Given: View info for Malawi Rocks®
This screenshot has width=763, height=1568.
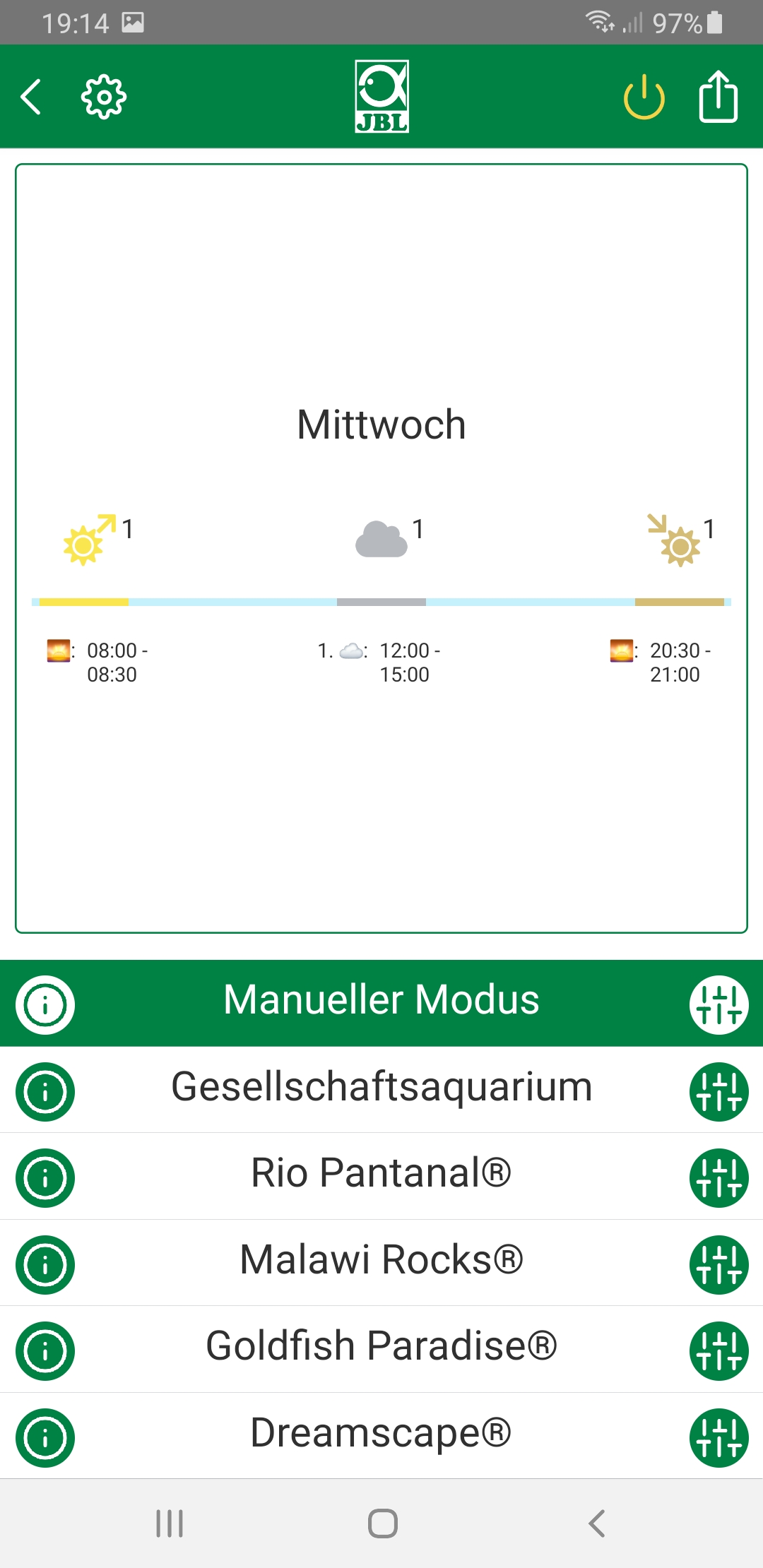Looking at the screenshot, I should (45, 1264).
